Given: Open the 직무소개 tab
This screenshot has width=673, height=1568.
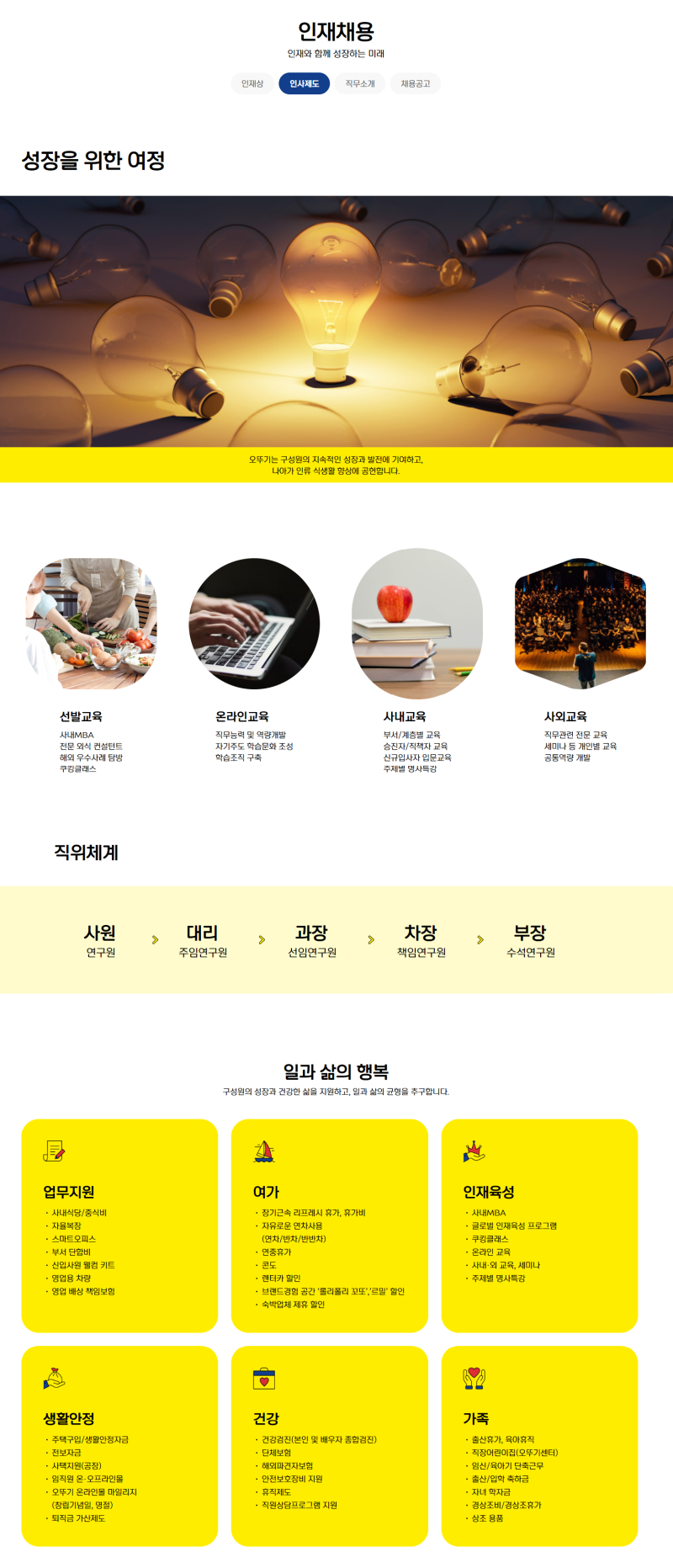Looking at the screenshot, I should 360,84.
